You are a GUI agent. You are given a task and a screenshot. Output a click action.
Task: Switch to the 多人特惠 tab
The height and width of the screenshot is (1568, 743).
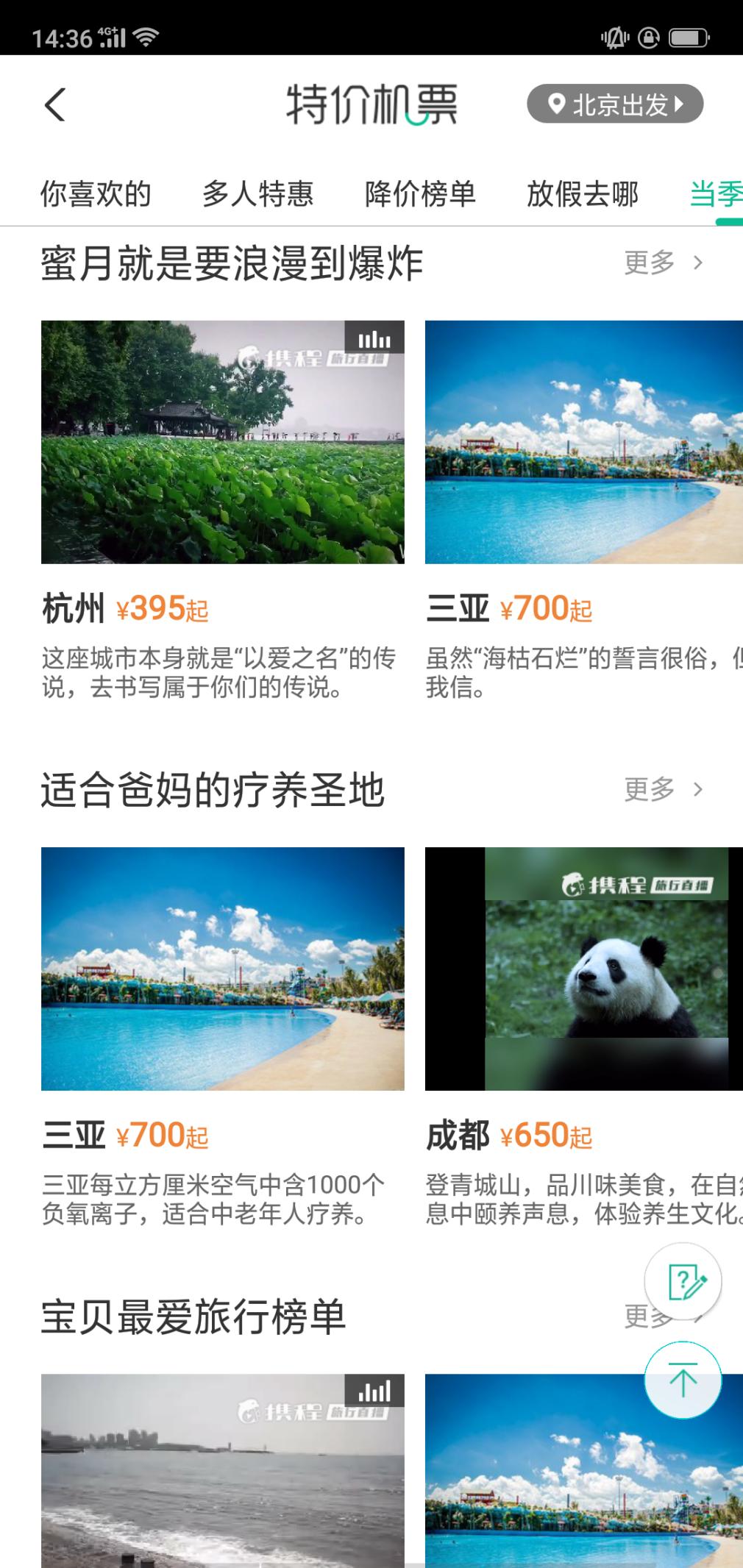click(259, 195)
